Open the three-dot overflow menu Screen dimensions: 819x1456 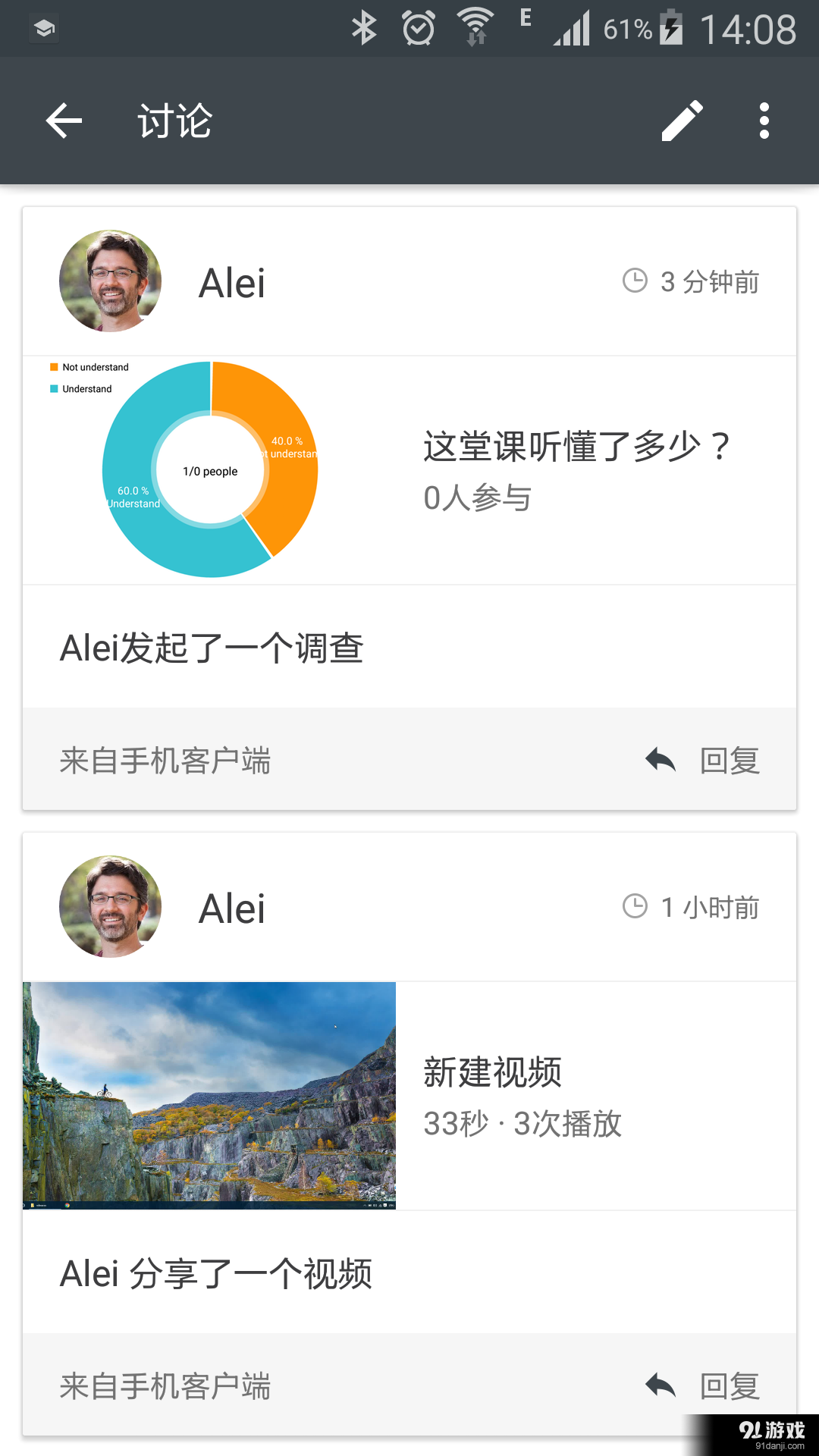click(763, 121)
